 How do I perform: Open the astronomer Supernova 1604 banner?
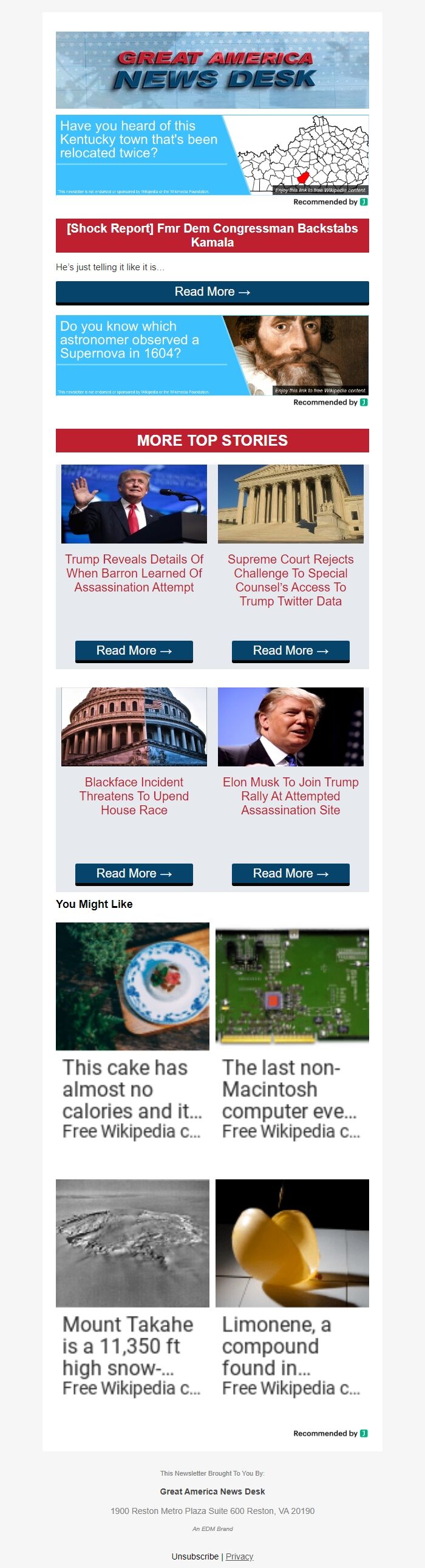coord(212,355)
